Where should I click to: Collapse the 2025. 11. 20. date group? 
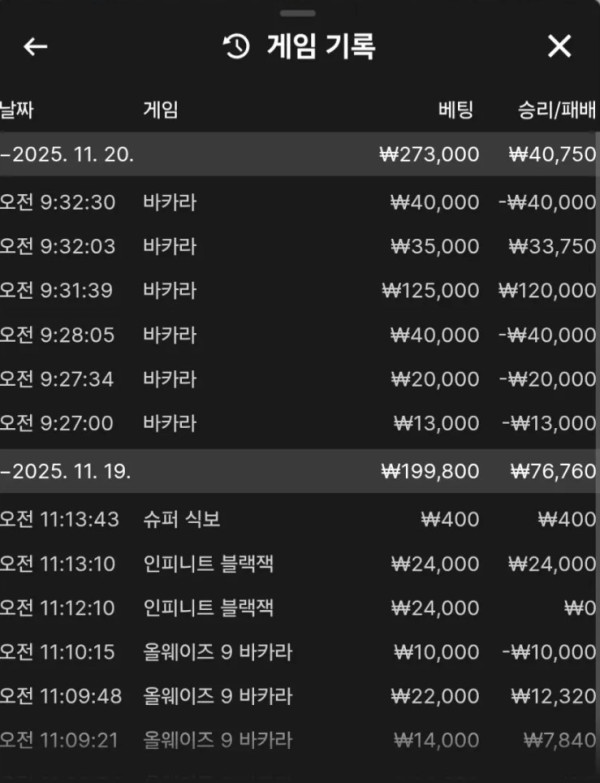(70, 154)
